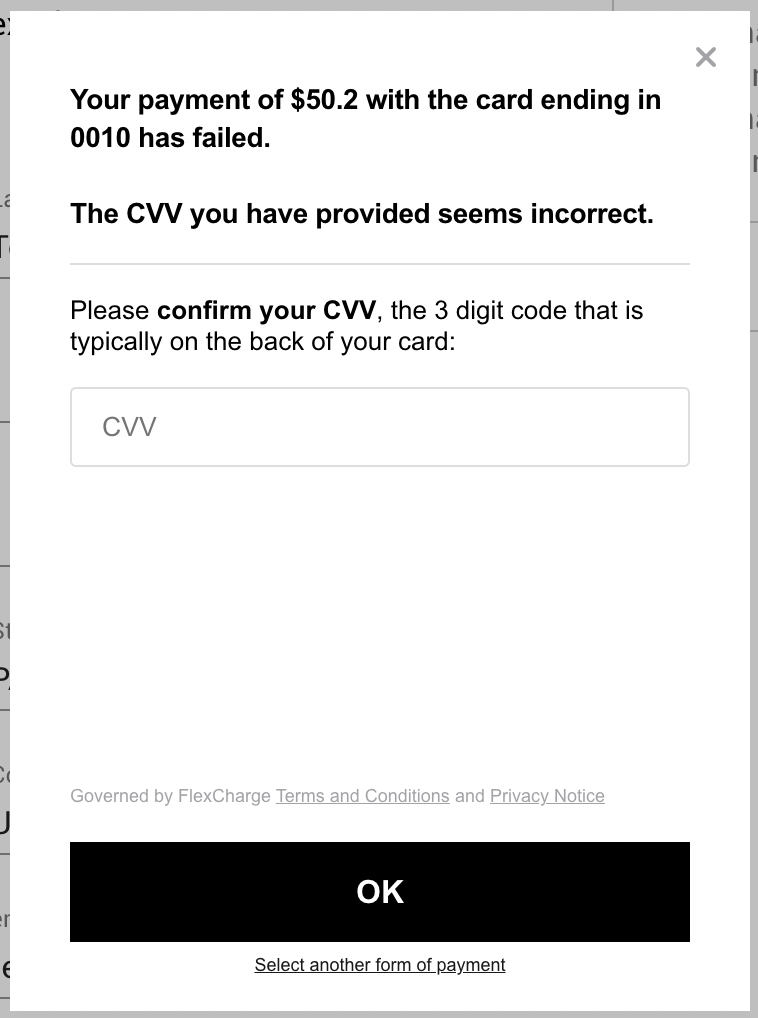Tap the CVV input field
This screenshot has width=758, height=1018.
coord(380,427)
